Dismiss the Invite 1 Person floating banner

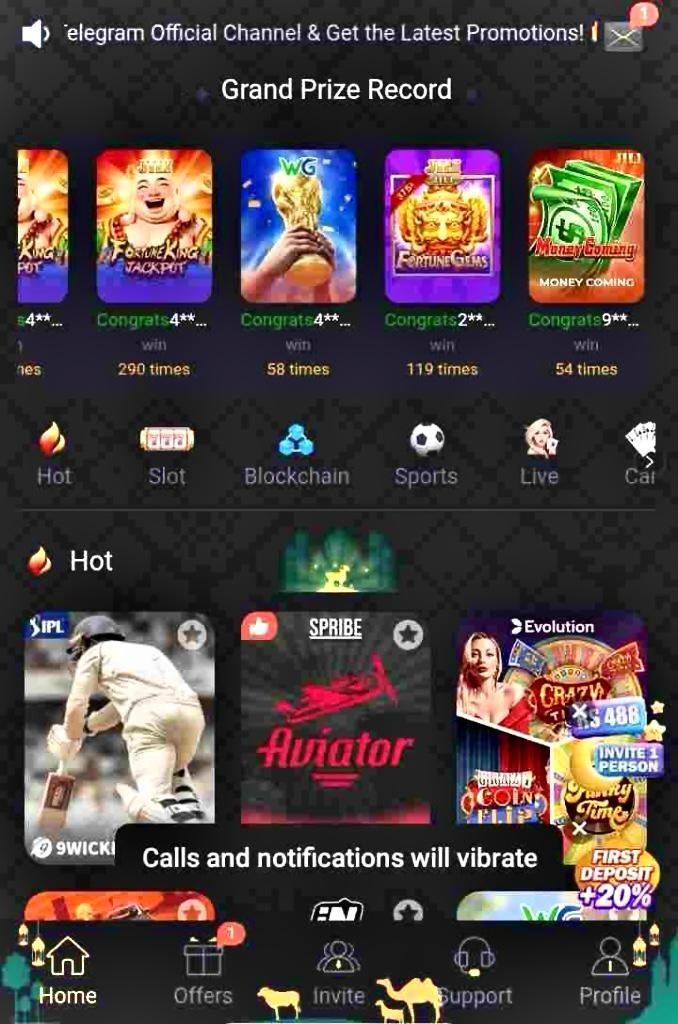click(579, 713)
